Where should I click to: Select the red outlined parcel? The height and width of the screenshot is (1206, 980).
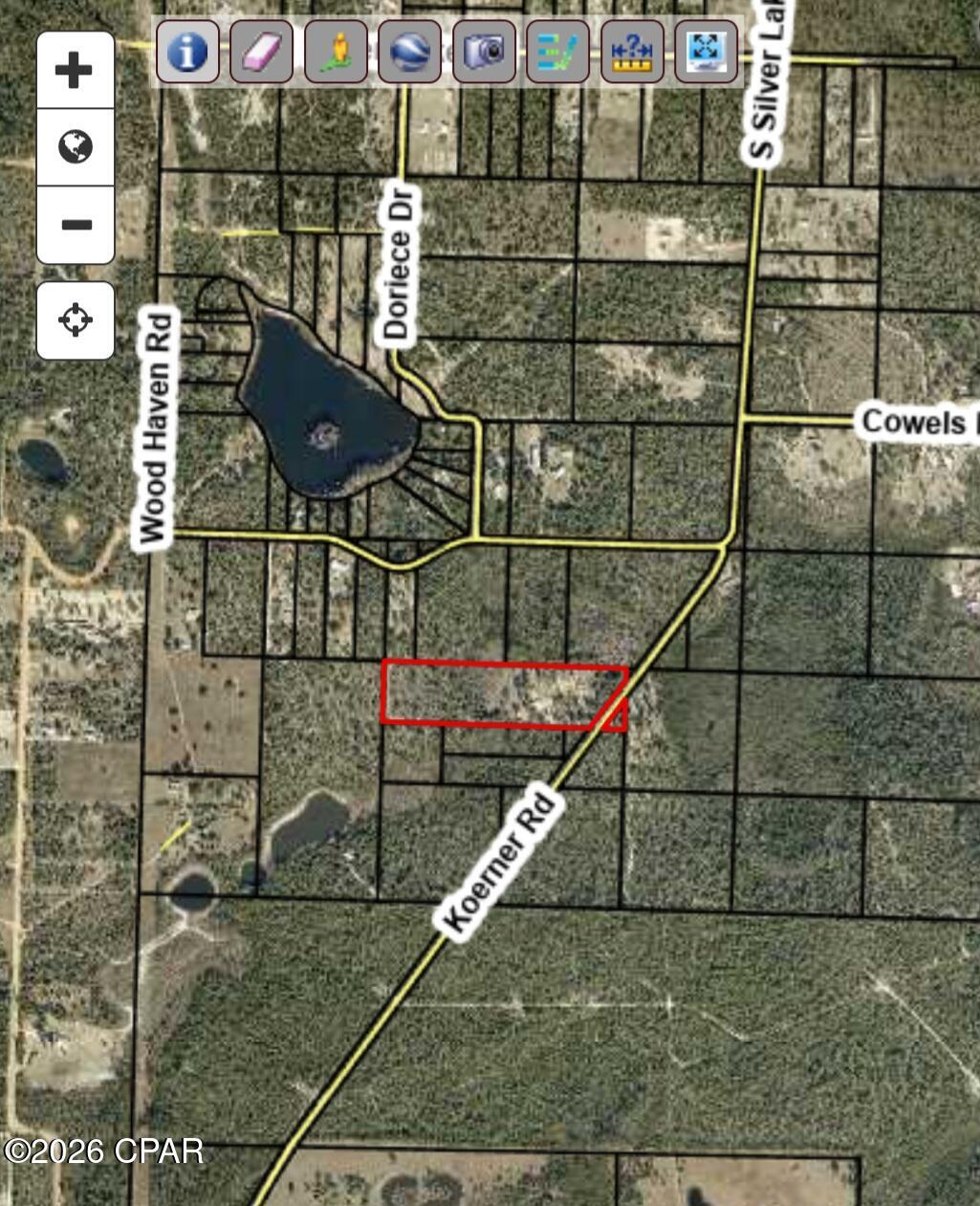pos(497,693)
